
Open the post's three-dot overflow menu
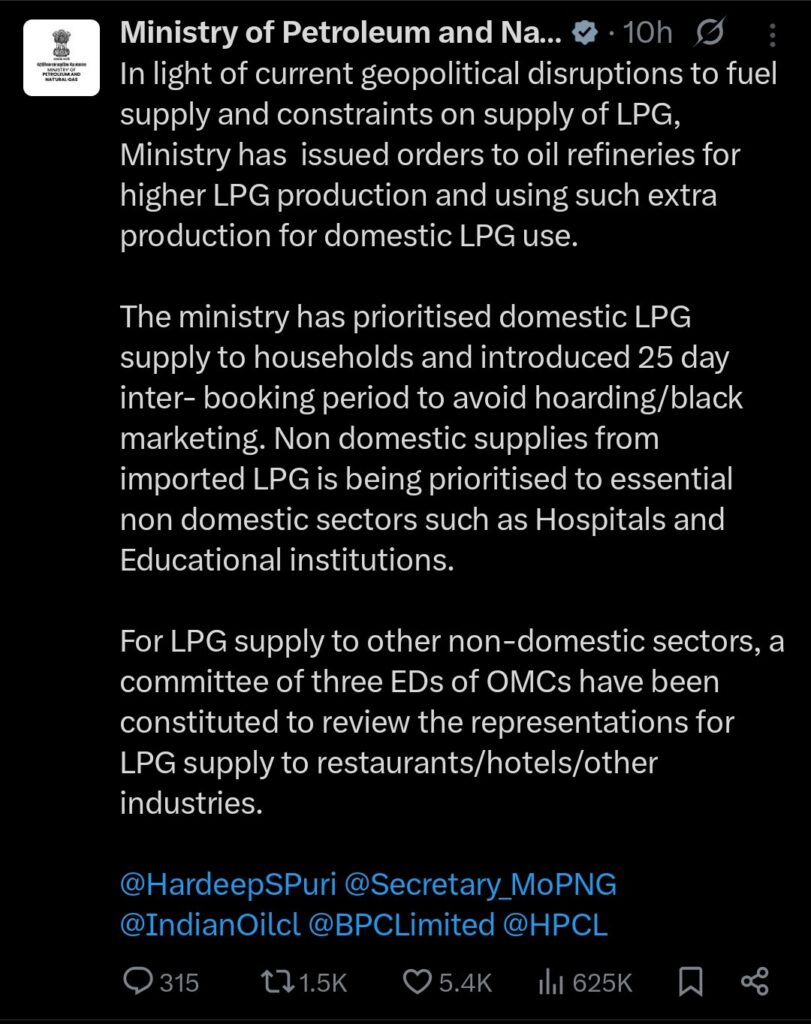[x=771, y=36]
